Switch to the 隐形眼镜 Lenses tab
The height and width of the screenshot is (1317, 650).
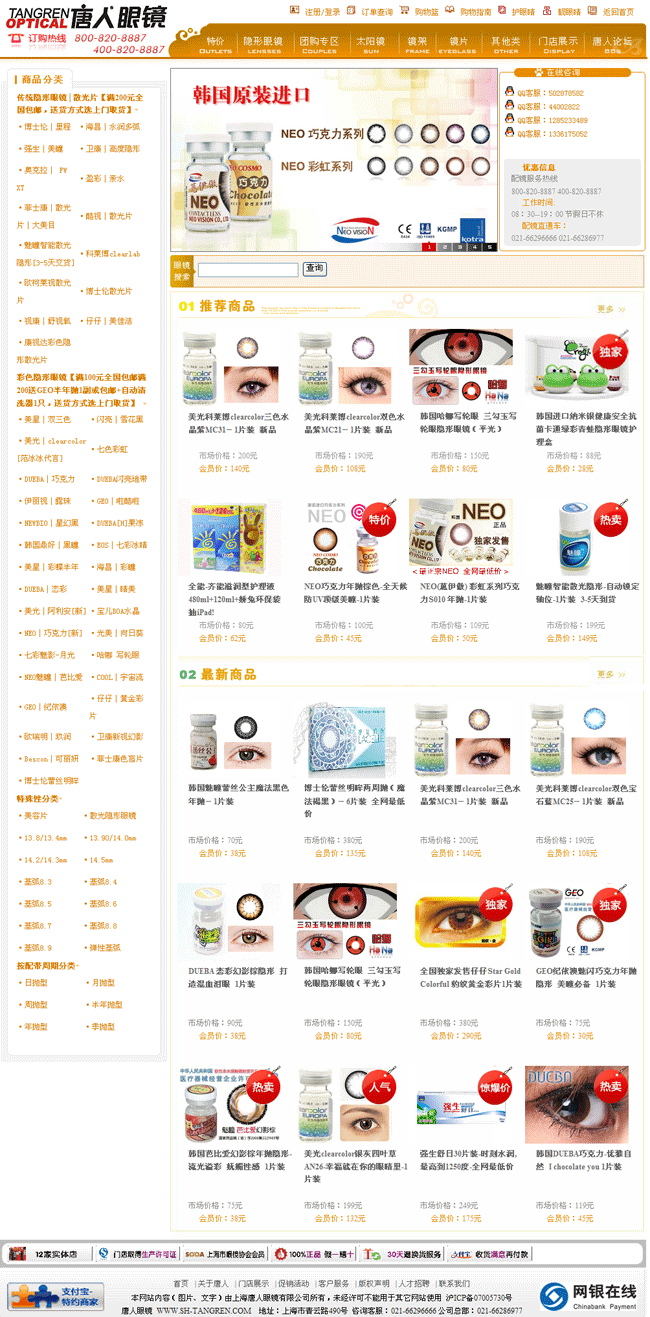click(x=263, y=45)
